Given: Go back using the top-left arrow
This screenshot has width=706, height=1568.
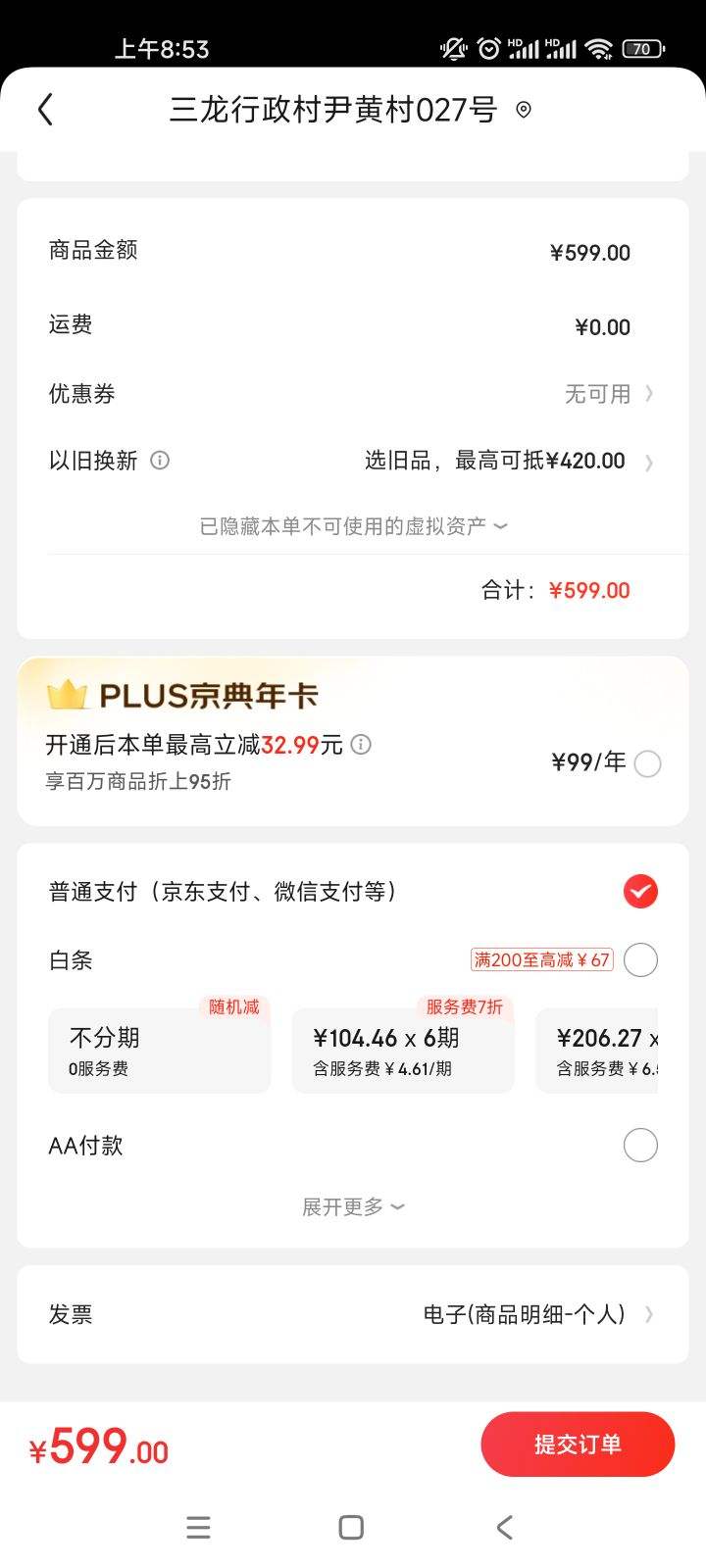Looking at the screenshot, I should pos(45,109).
